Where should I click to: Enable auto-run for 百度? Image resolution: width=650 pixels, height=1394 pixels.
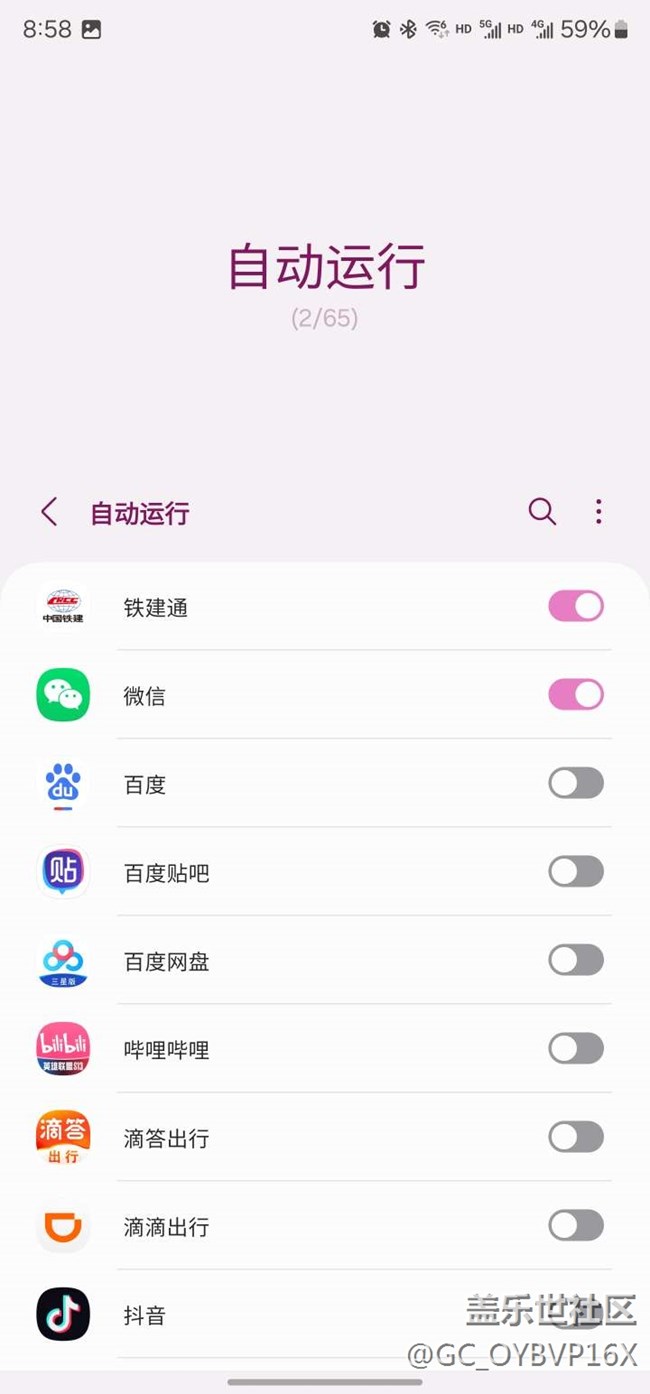tap(575, 783)
